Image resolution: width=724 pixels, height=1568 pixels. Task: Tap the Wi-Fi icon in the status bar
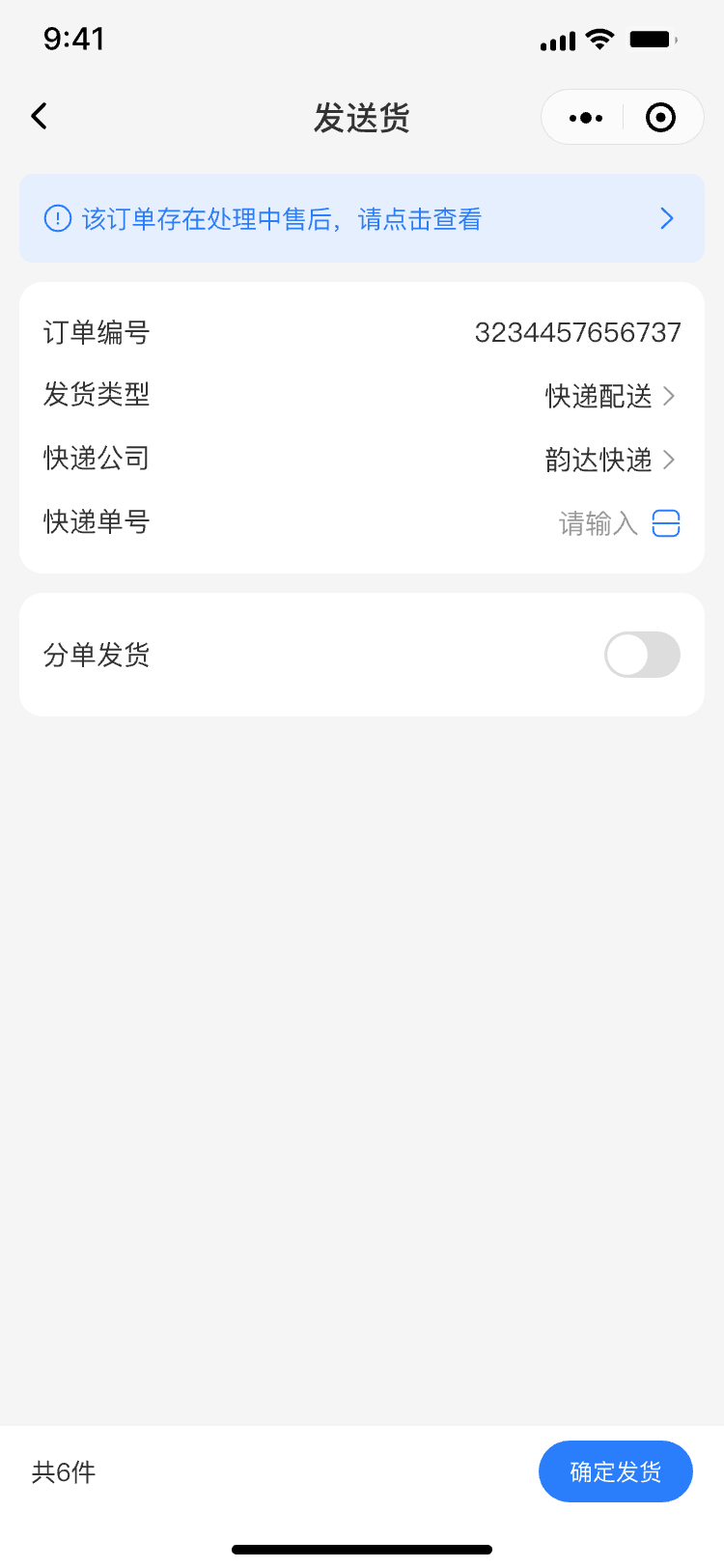[599, 39]
